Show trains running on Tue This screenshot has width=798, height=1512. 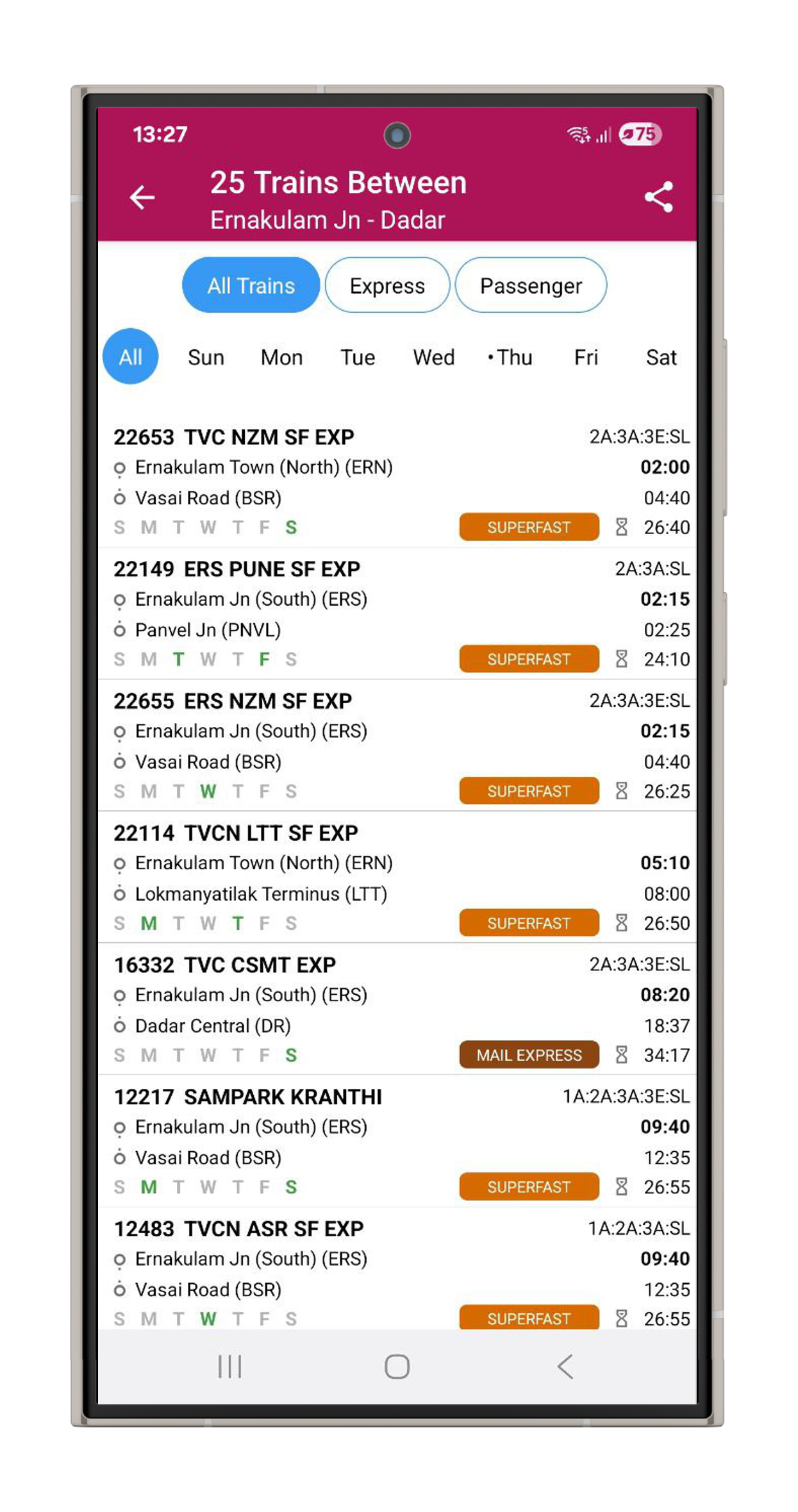[x=358, y=358]
